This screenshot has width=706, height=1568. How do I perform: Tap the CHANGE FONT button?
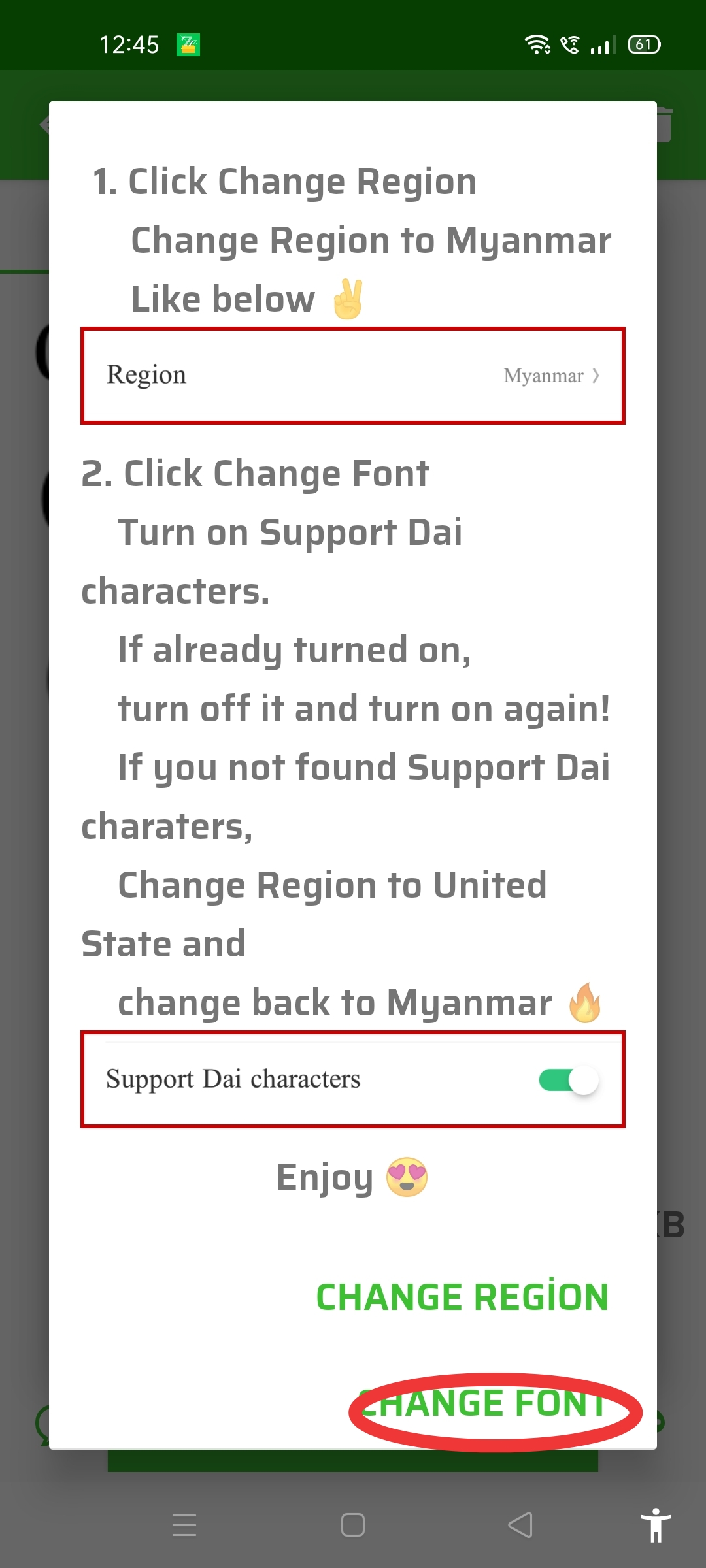[483, 1403]
